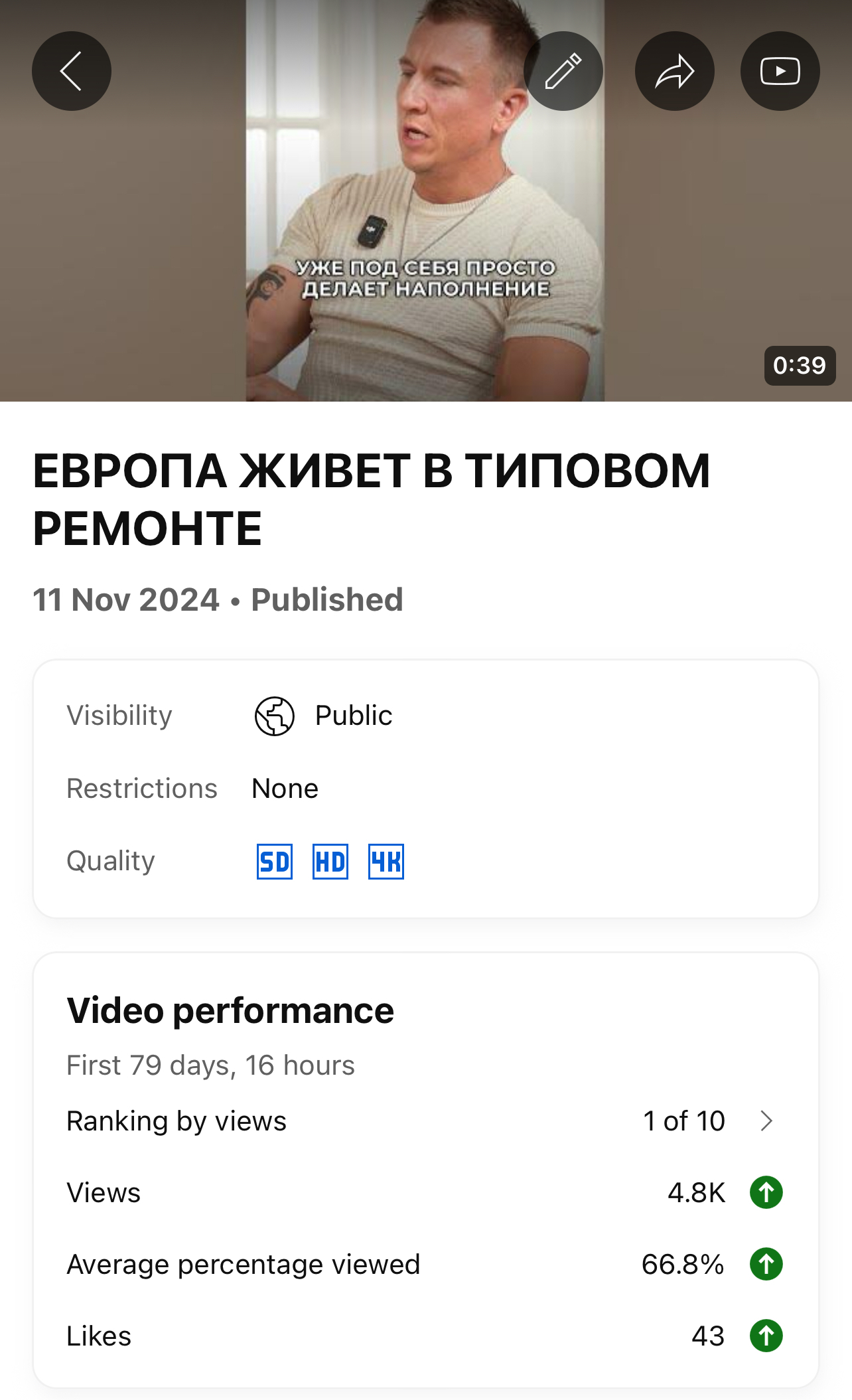Open Ranking by views details
Image resolution: width=852 pixels, height=1400 pixels.
765,1121
